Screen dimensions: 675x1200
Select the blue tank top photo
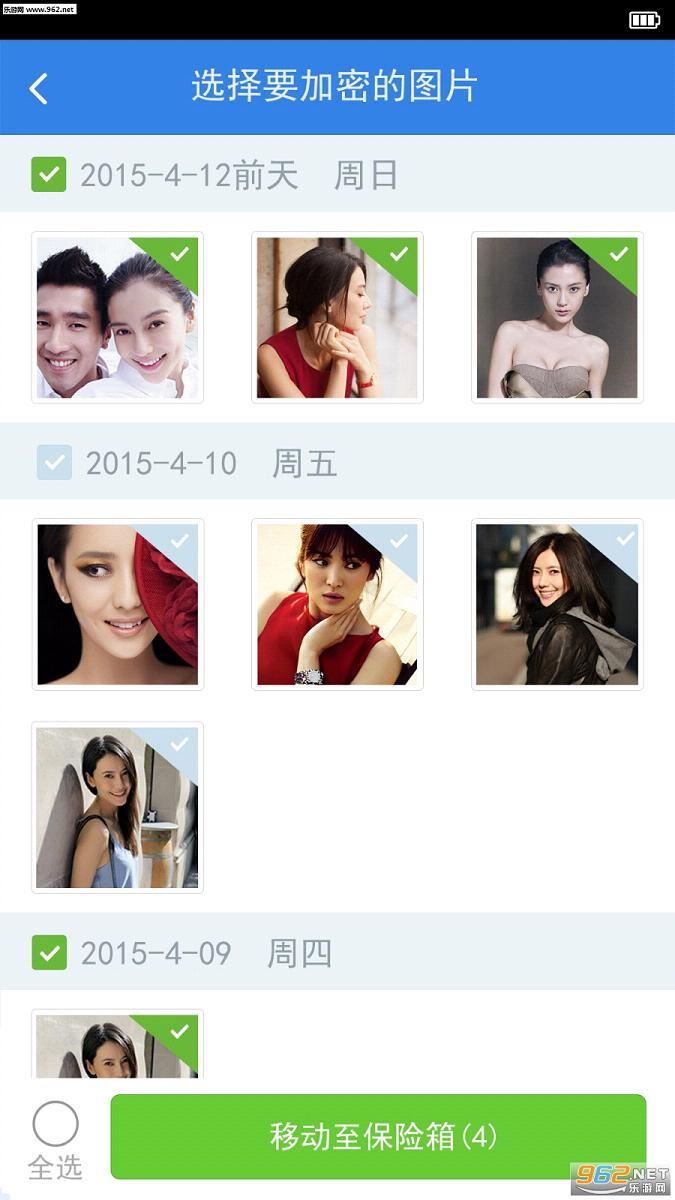117,807
